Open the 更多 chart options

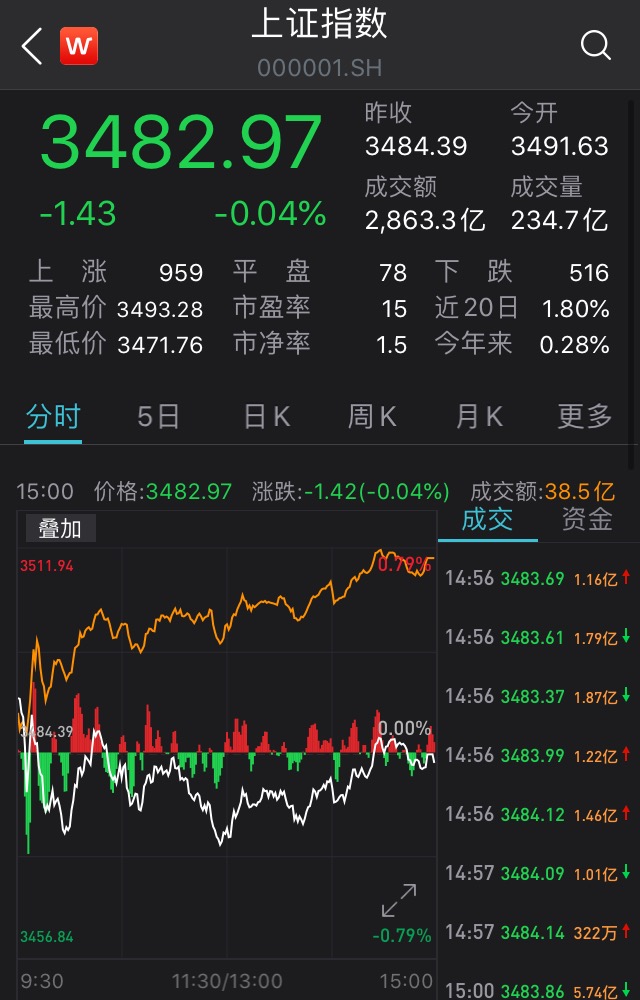[x=584, y=417]
